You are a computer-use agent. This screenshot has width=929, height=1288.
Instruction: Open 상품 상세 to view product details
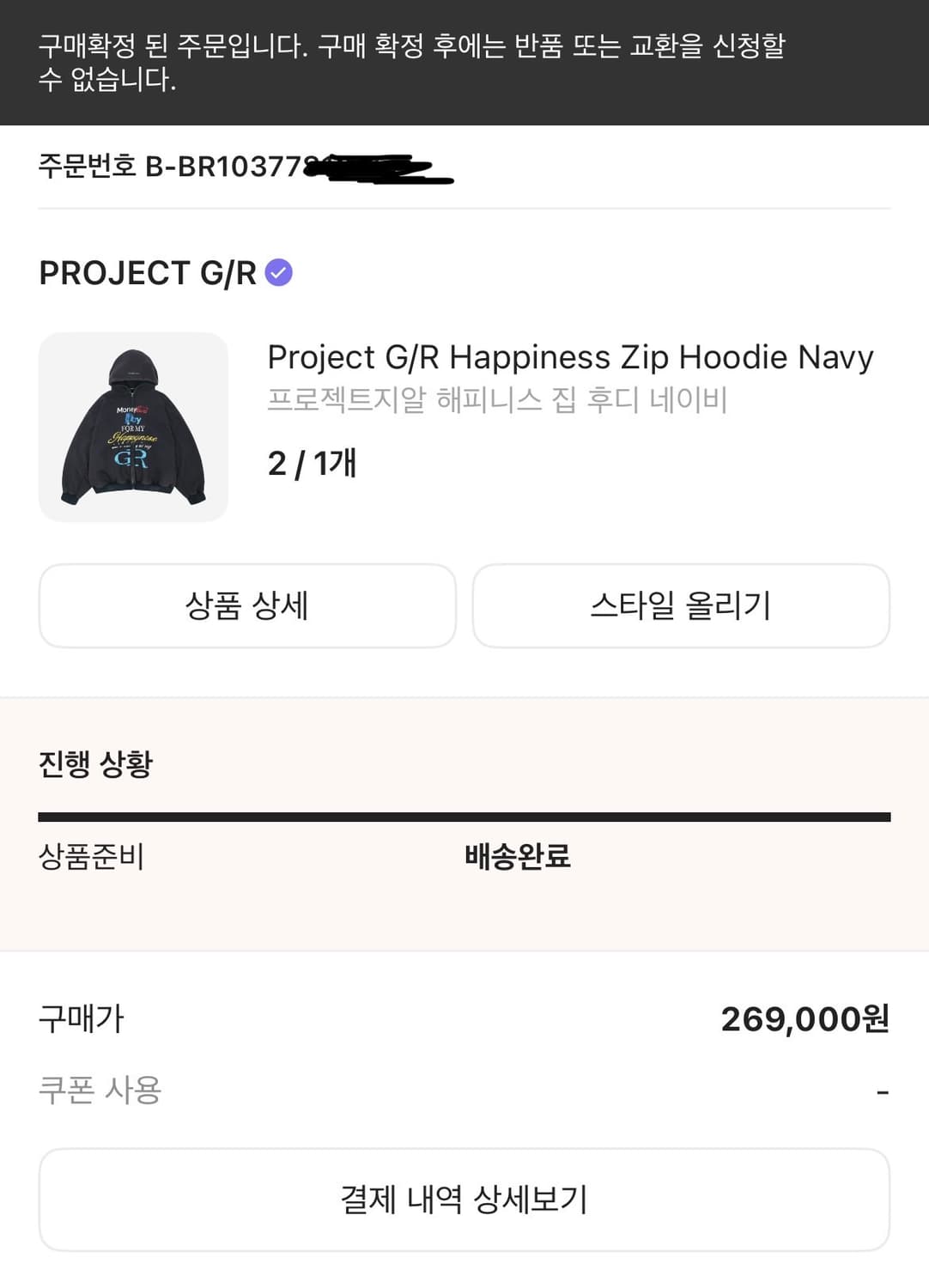[x=247, y=605]
